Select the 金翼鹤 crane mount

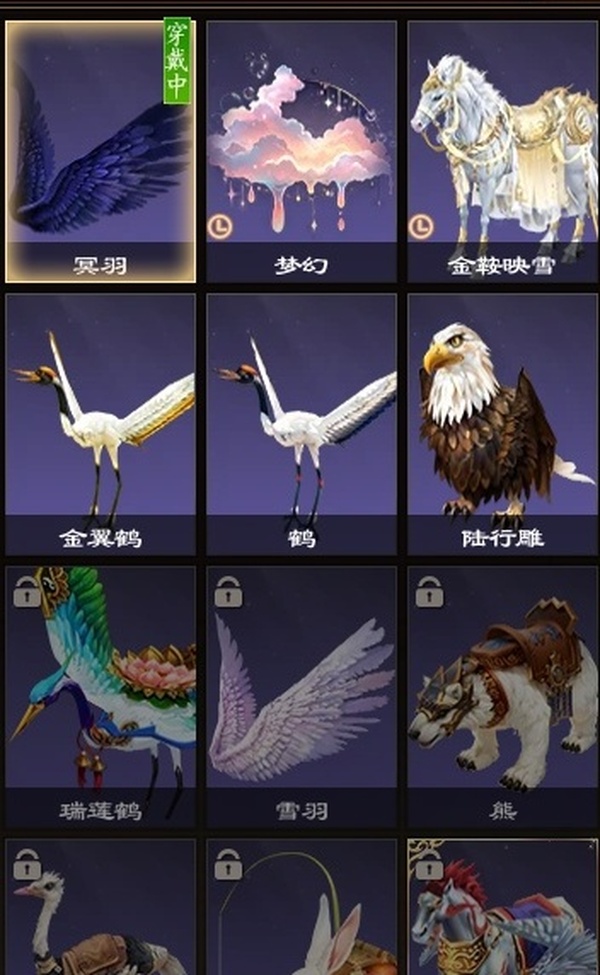click(100, 423)
